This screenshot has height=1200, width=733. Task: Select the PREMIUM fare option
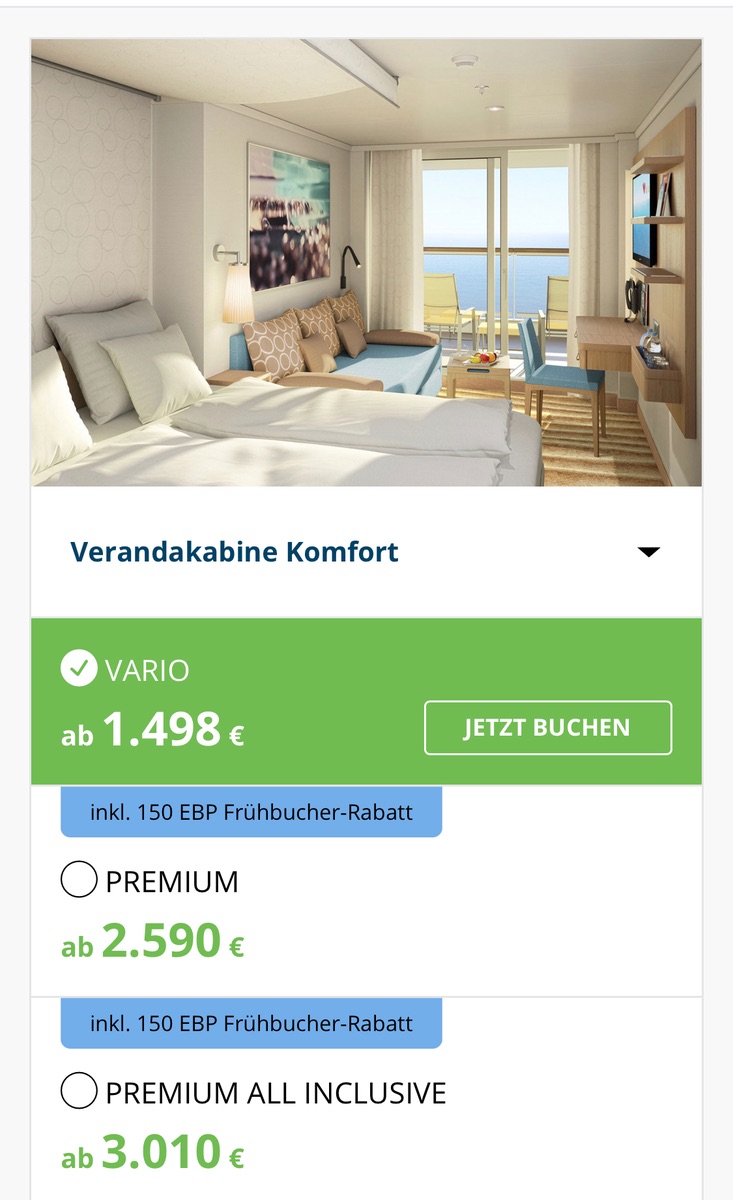pos(79,881)
